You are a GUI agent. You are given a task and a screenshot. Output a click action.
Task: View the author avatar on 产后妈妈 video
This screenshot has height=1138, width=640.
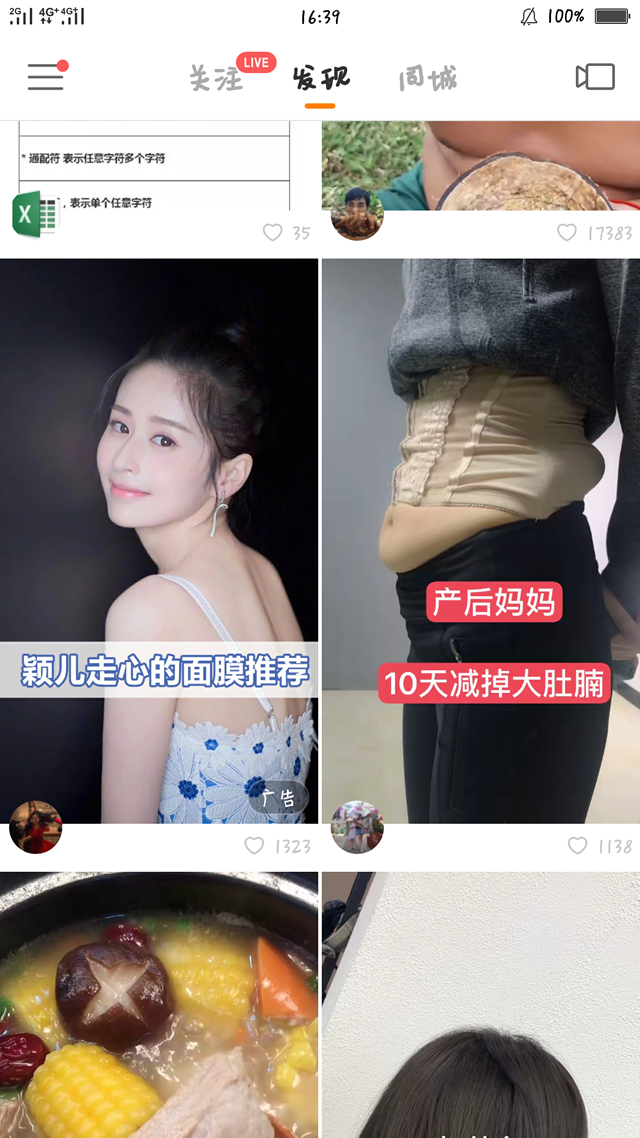(357, 827)
